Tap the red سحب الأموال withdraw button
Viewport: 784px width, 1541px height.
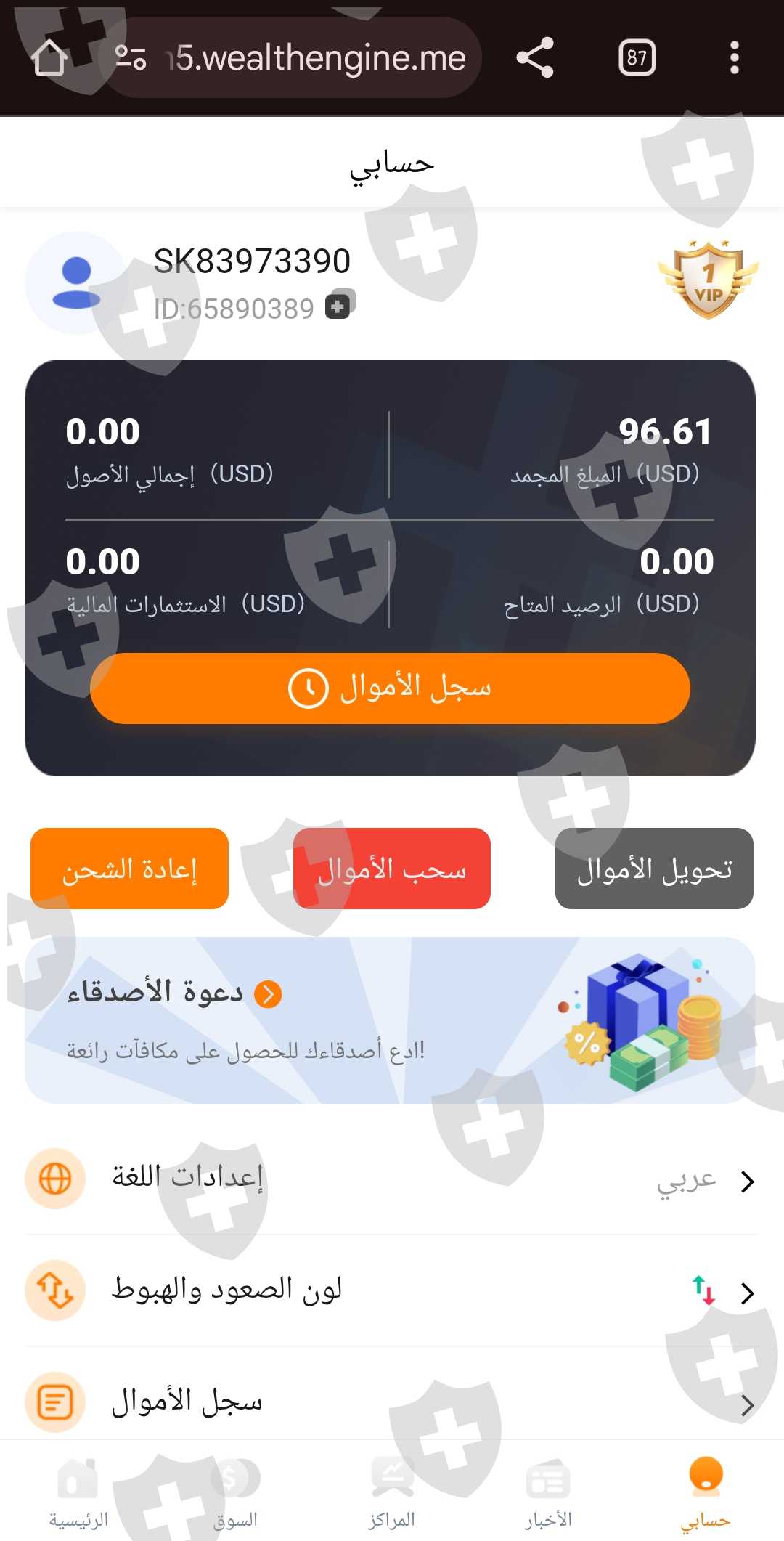tap(392, 869)
